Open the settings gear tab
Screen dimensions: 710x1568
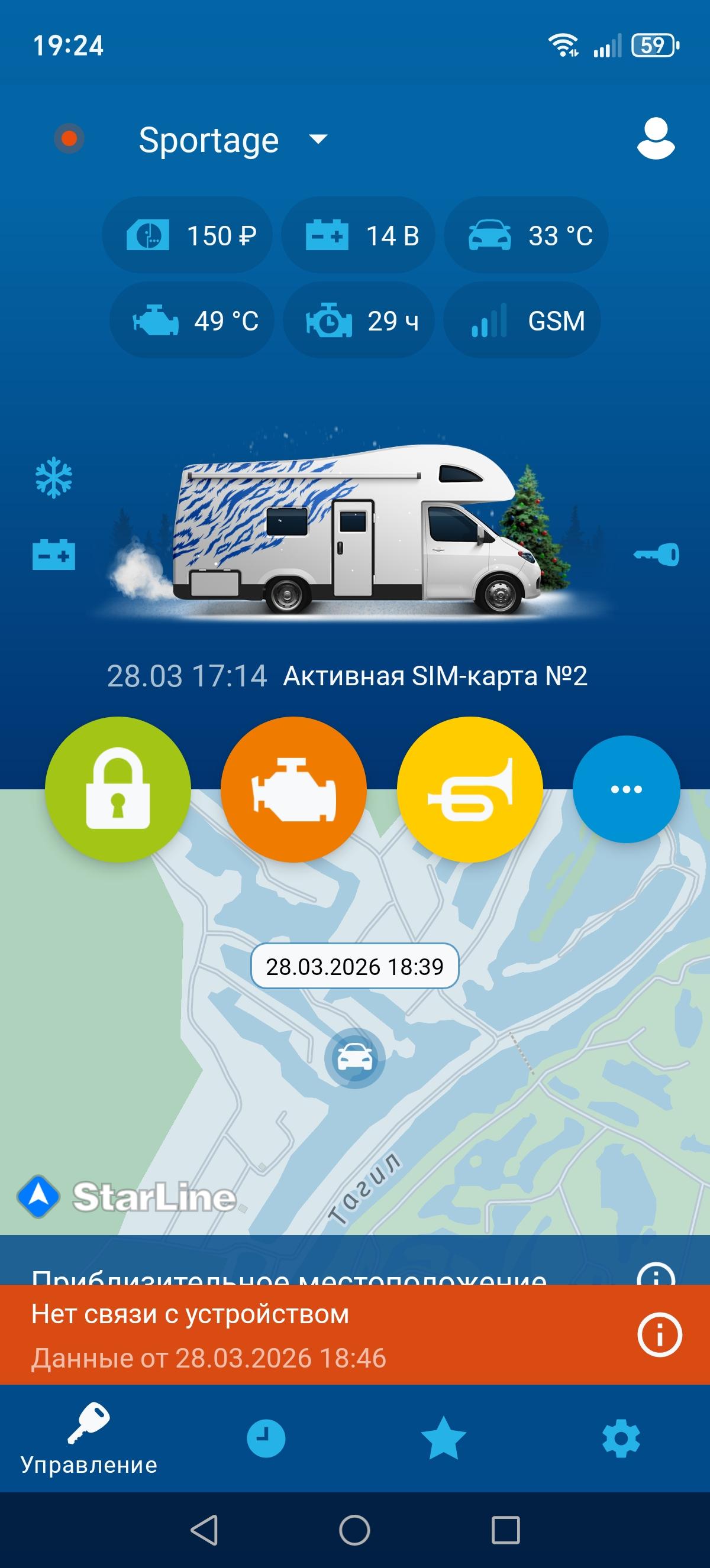621,1439
